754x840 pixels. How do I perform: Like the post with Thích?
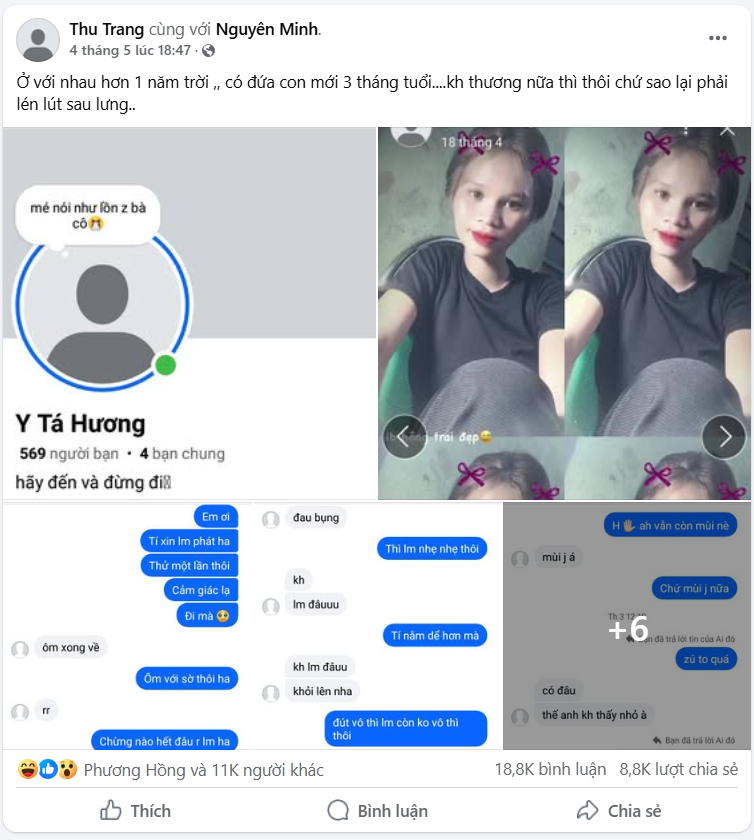coord(135,811)
